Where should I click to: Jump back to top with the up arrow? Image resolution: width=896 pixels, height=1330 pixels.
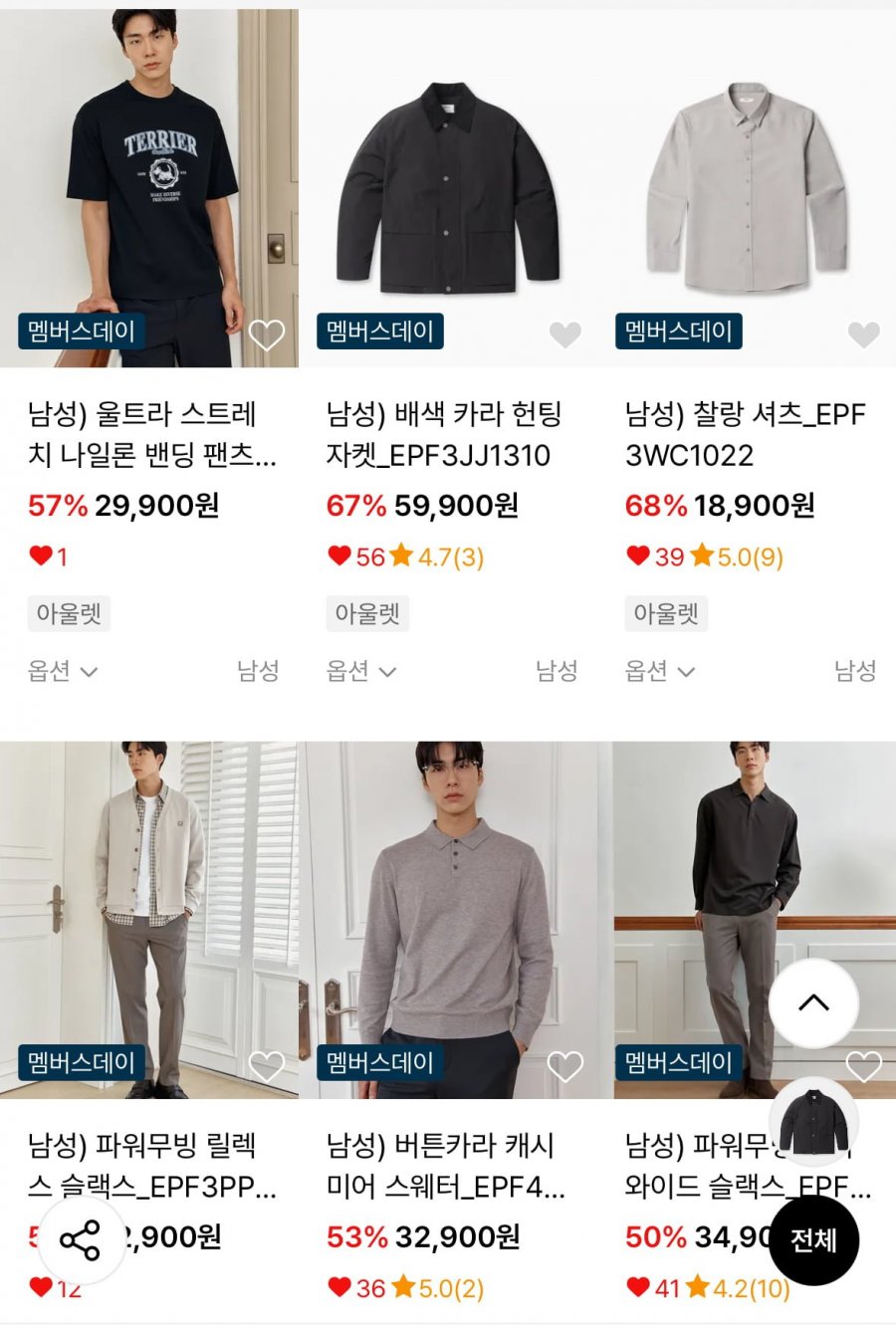[813, 1002]
